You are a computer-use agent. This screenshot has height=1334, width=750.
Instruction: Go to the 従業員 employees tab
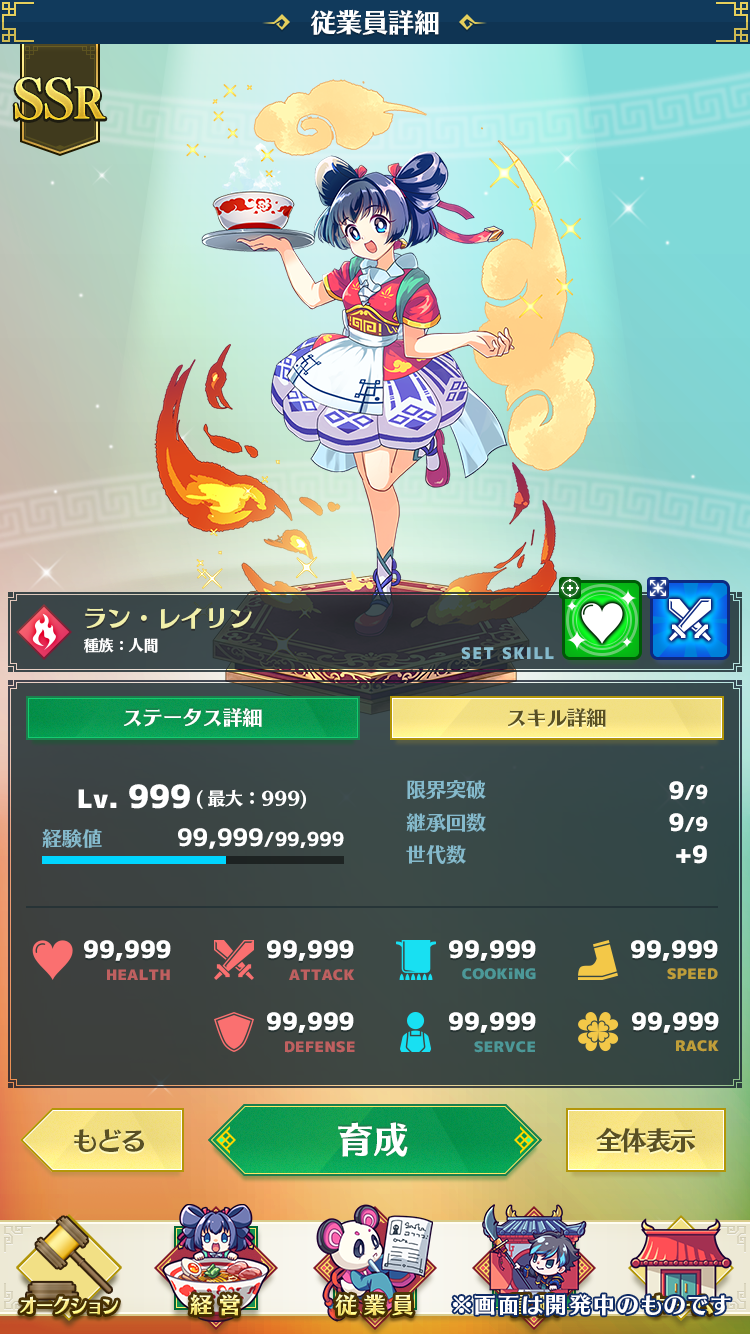pyautogui.click(x=372, y=1268)
